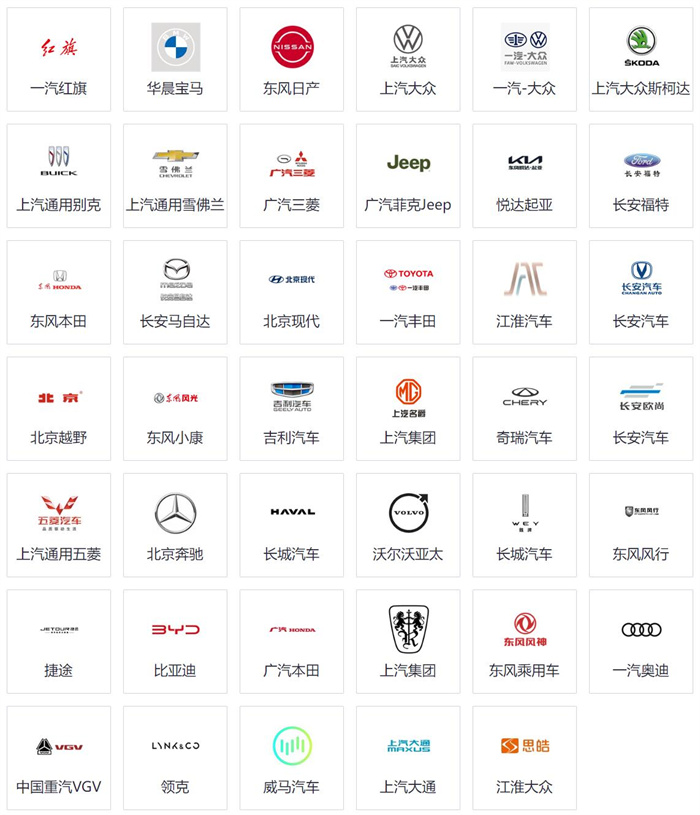Image resolution: width=700 pixels, height=815 pixels.
Task: Open the 比亚迪 BYD card
Action: coord(175,642)
